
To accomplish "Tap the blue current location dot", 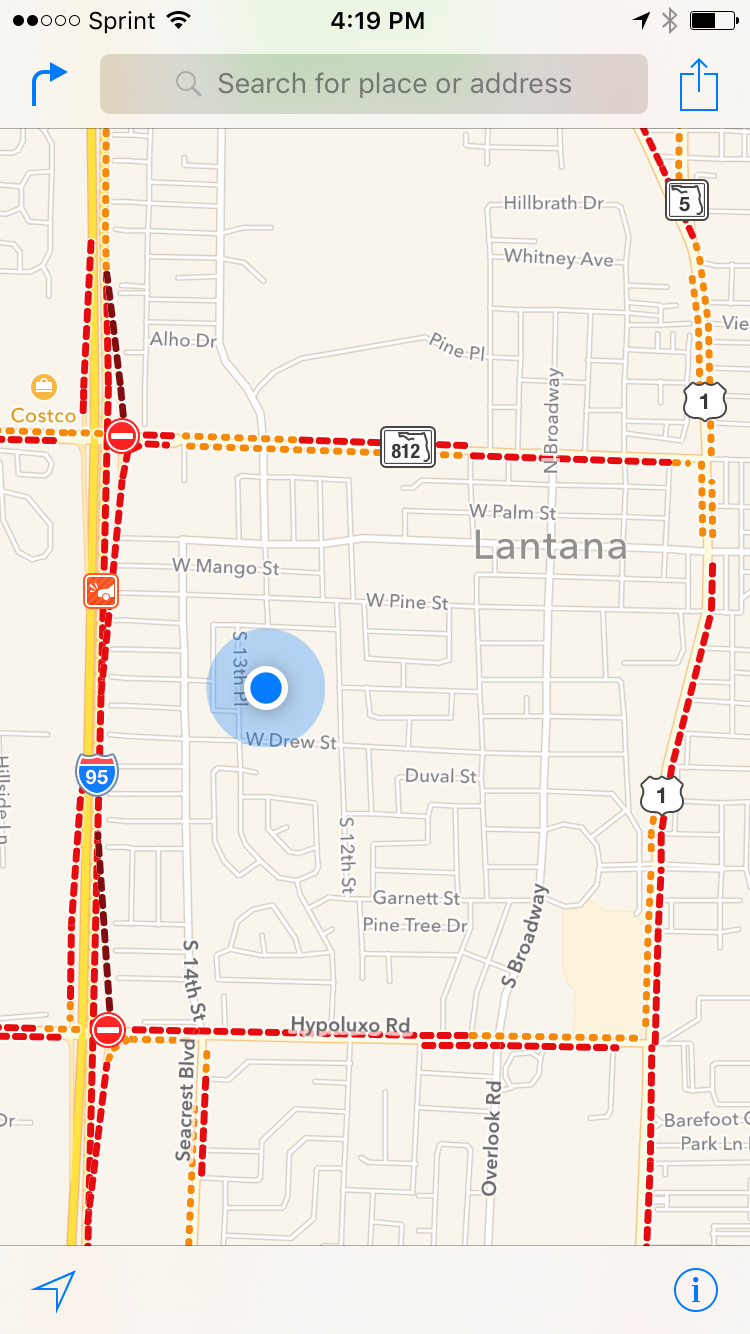I will tap(266, 688).
